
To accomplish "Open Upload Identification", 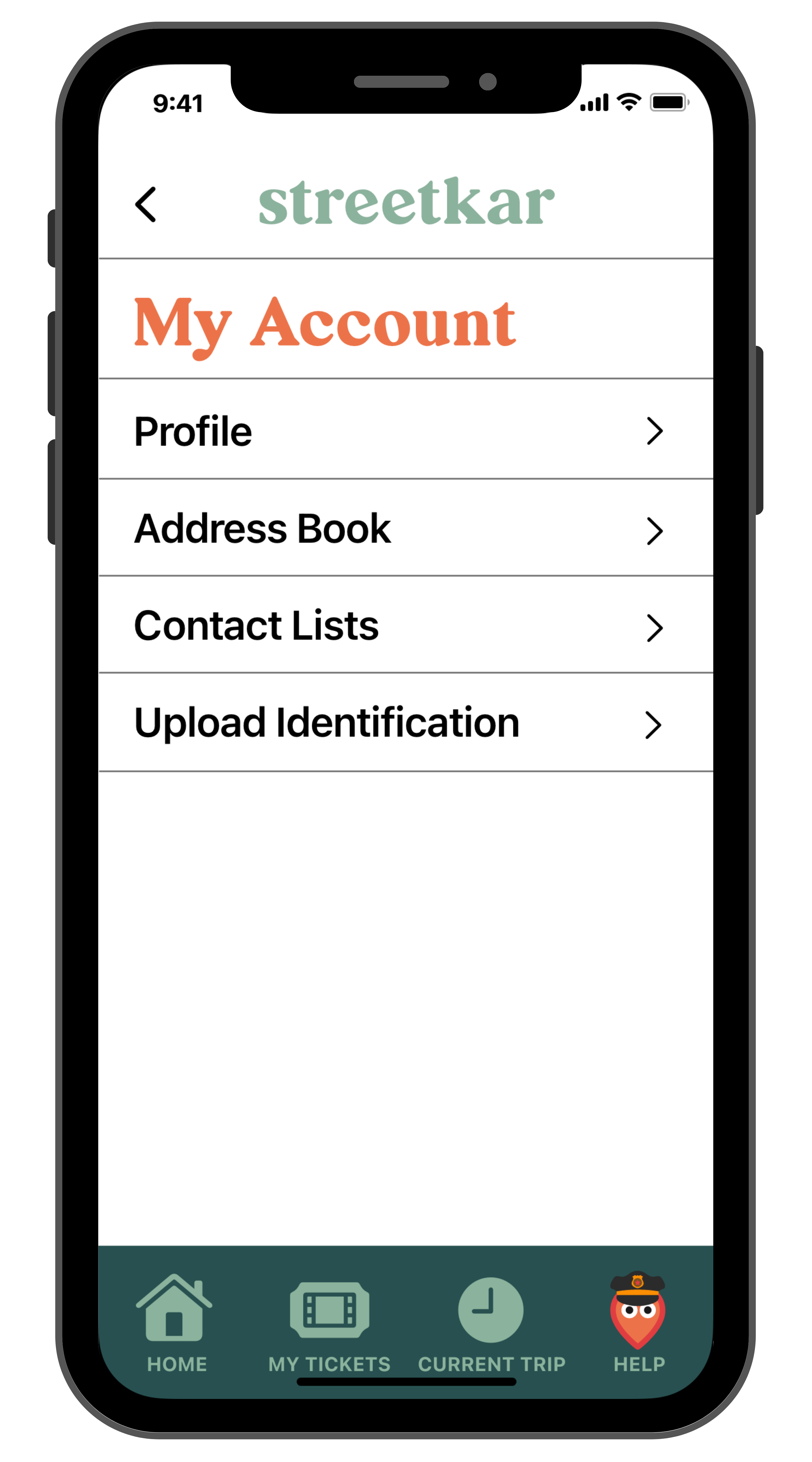I will pyautogui.click(x=405, y=723).
